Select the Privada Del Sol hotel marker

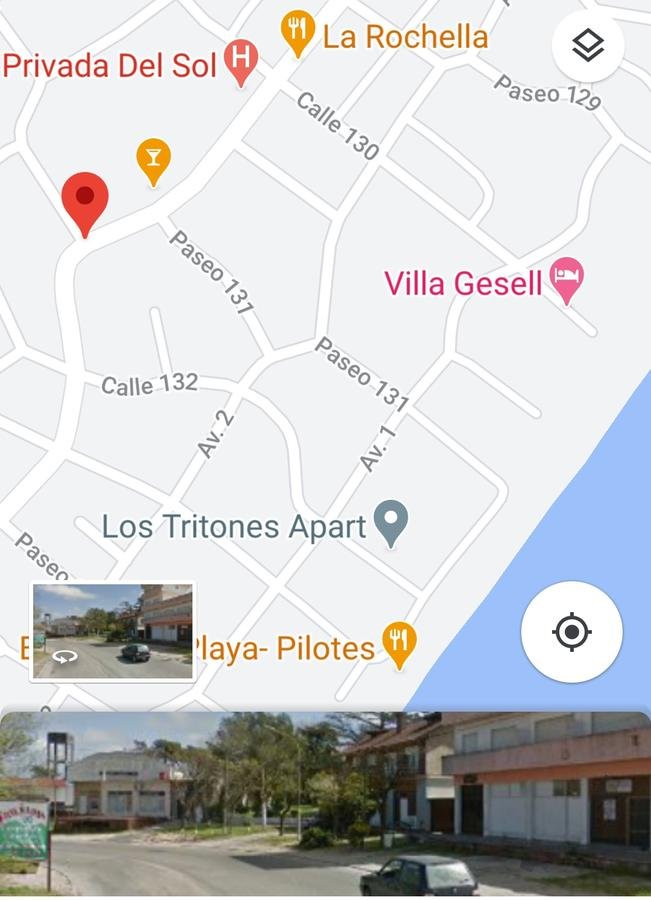coord(241,61)
